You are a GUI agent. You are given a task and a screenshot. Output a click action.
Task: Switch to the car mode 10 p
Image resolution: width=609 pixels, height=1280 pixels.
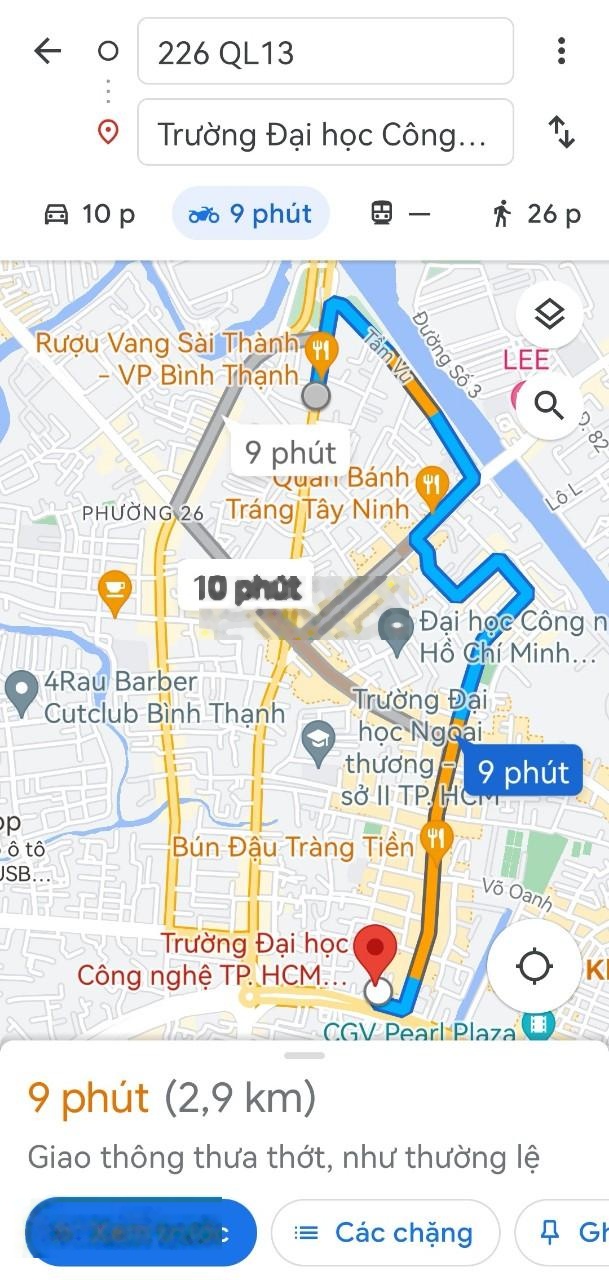(89, 213)
